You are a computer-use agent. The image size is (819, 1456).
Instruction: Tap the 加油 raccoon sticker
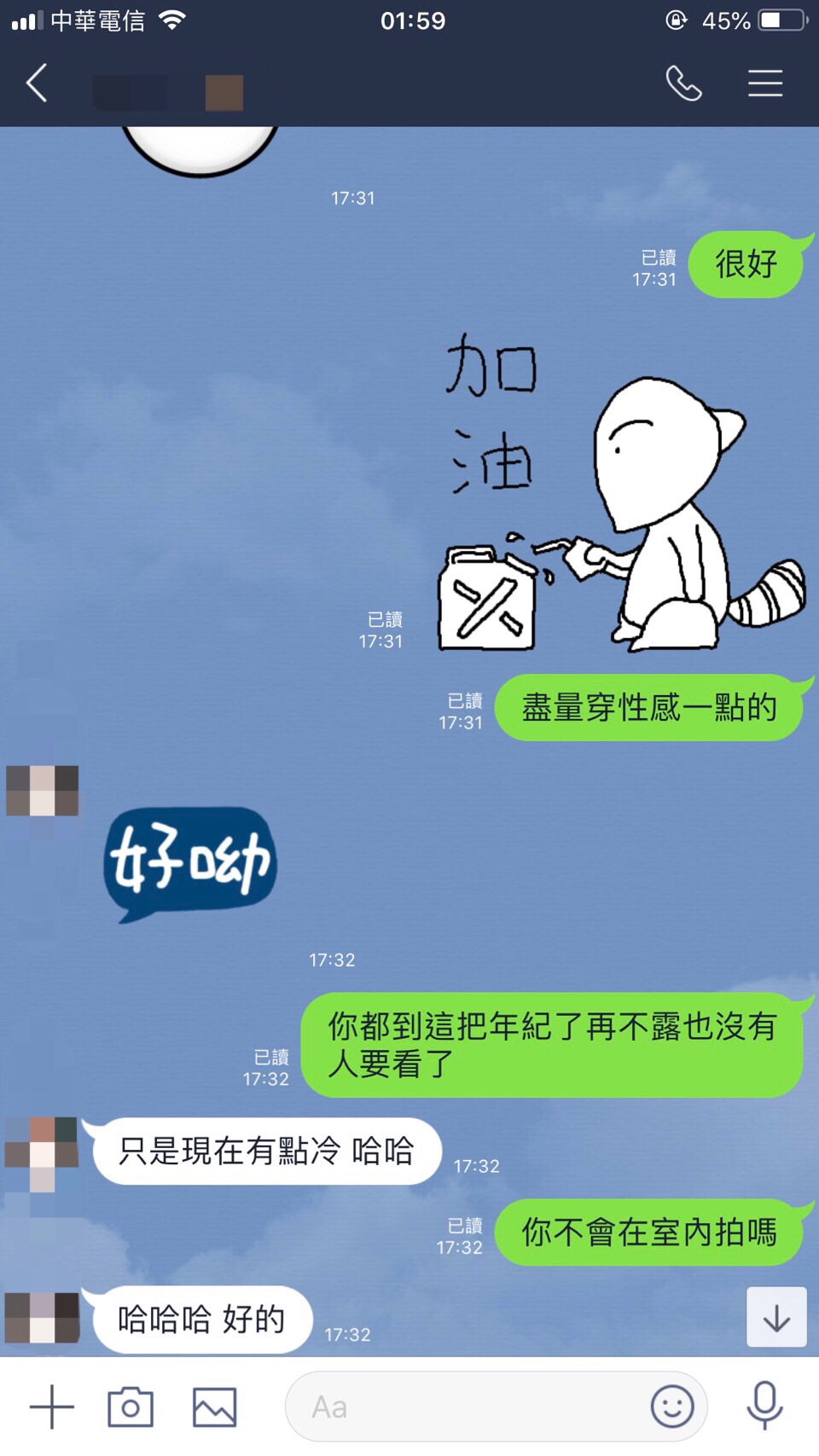pyautogui.click(x=621, y=495)
